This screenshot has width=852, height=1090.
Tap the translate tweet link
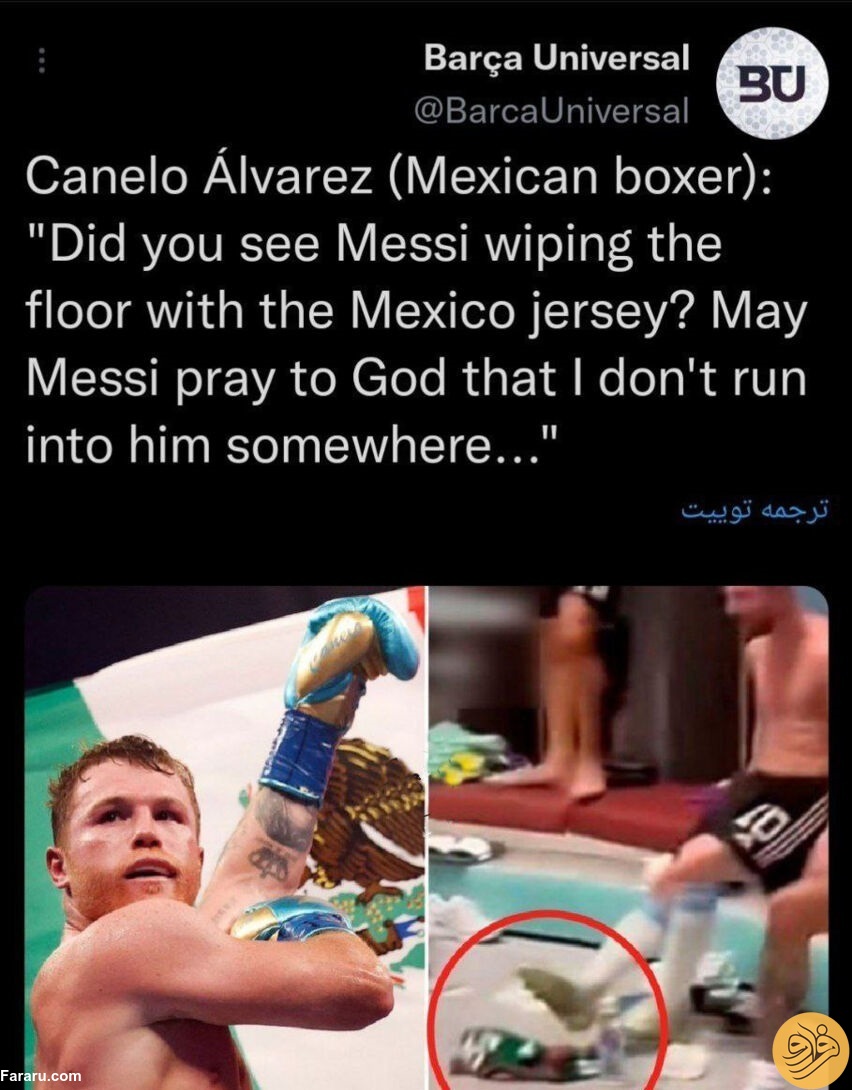pyautogui.click(x=755, y=510)
